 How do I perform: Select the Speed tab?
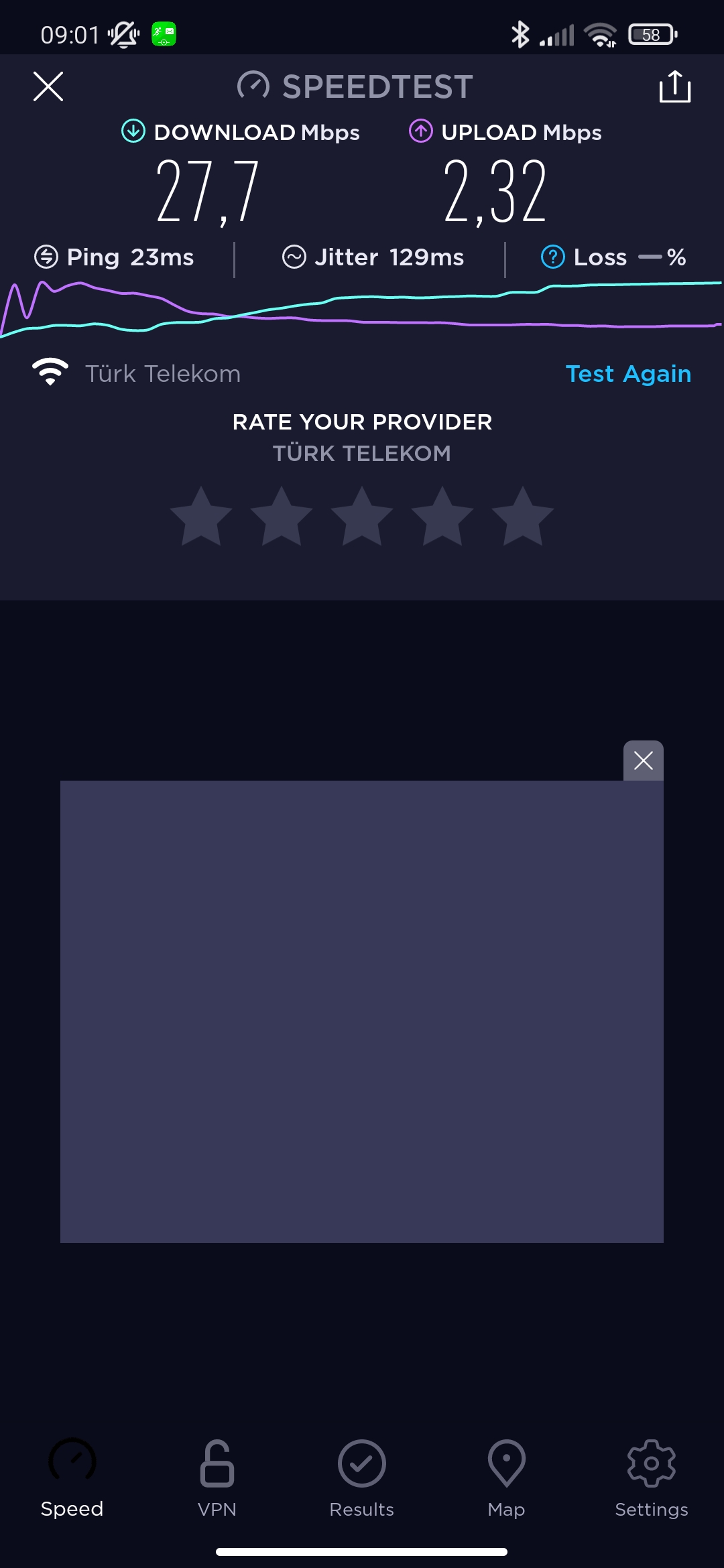pos(72,1479)
